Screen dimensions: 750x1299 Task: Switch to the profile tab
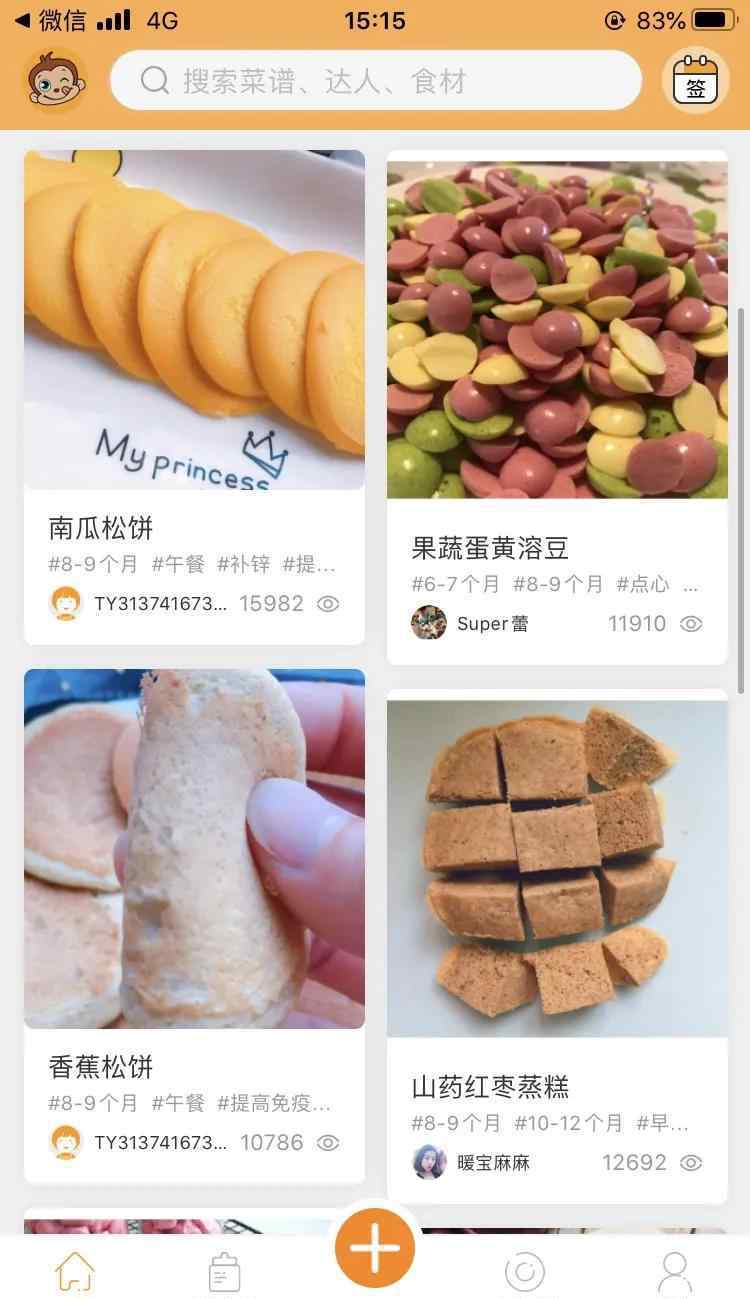676,1272
